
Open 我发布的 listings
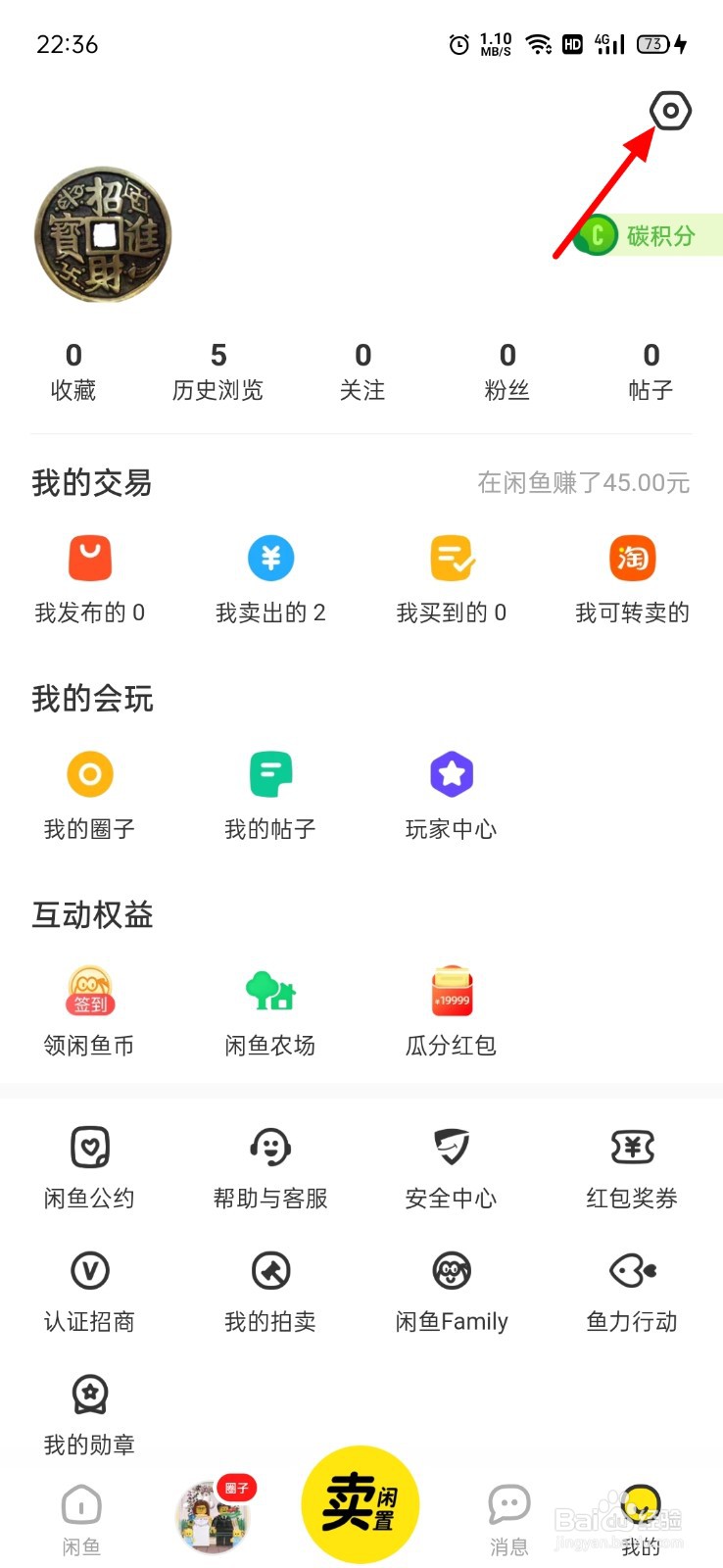90,580
